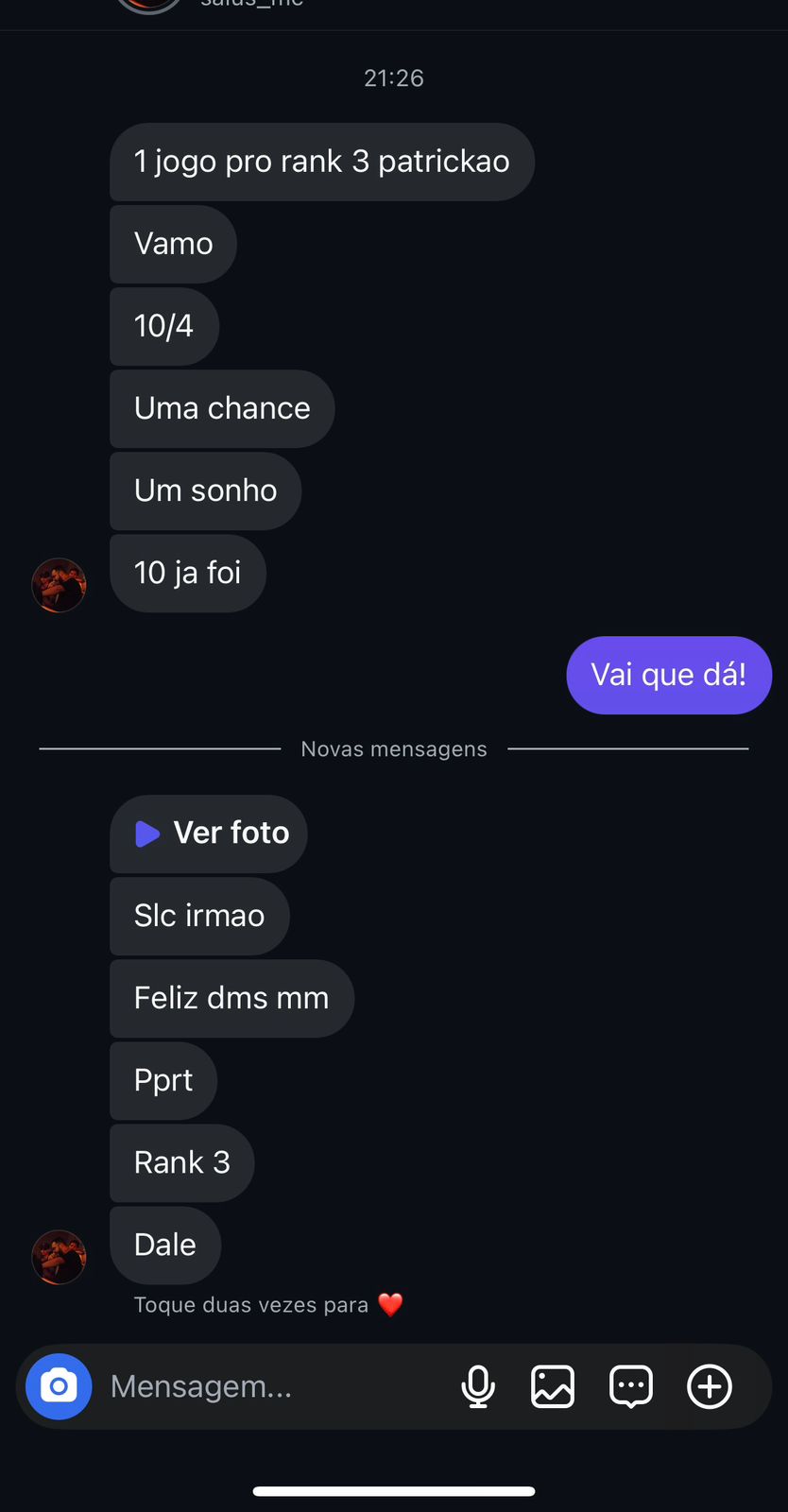Screen dimensions: 788x1512
Task: Tap the 'Pprt' chat bubble
Action: pos(163,1080)
